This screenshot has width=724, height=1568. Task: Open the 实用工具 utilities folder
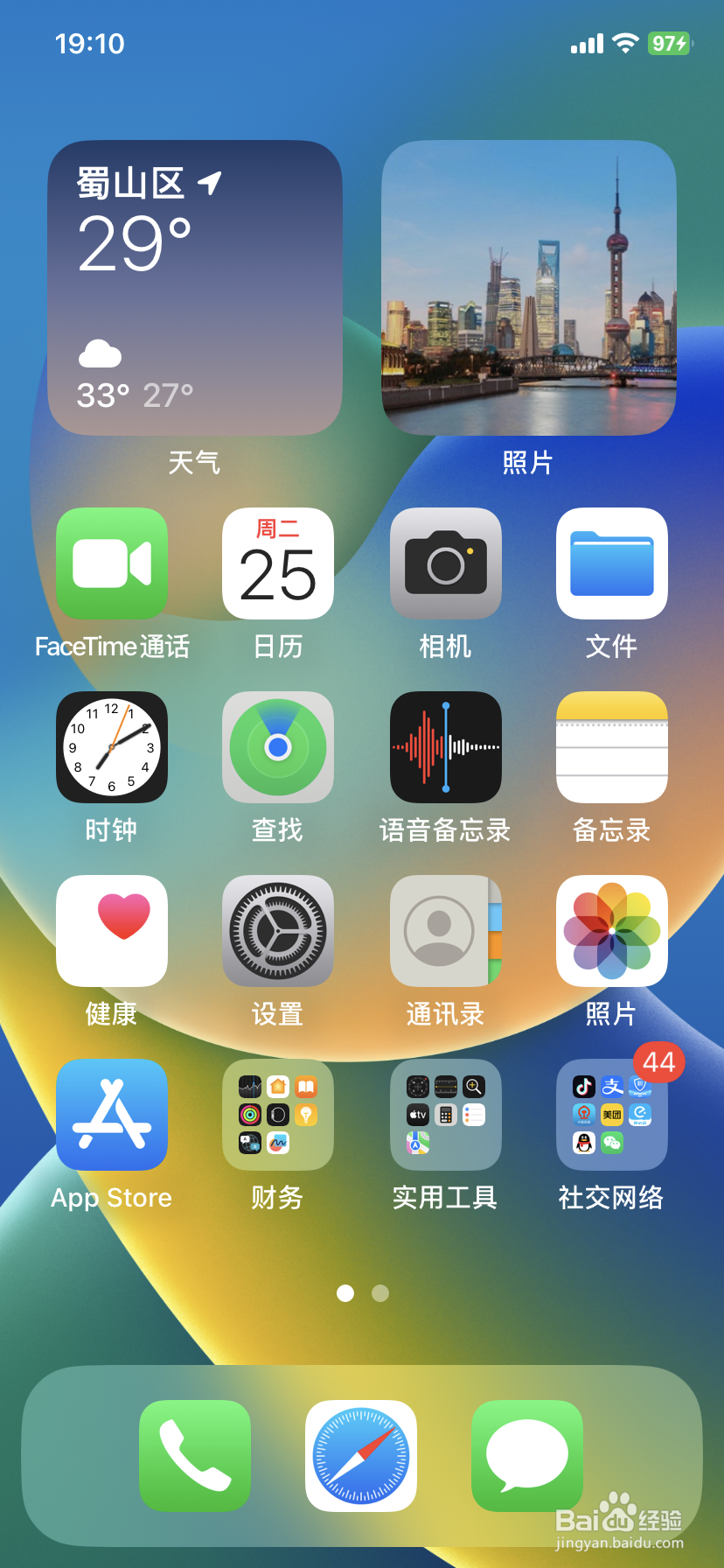(445, 1115)
